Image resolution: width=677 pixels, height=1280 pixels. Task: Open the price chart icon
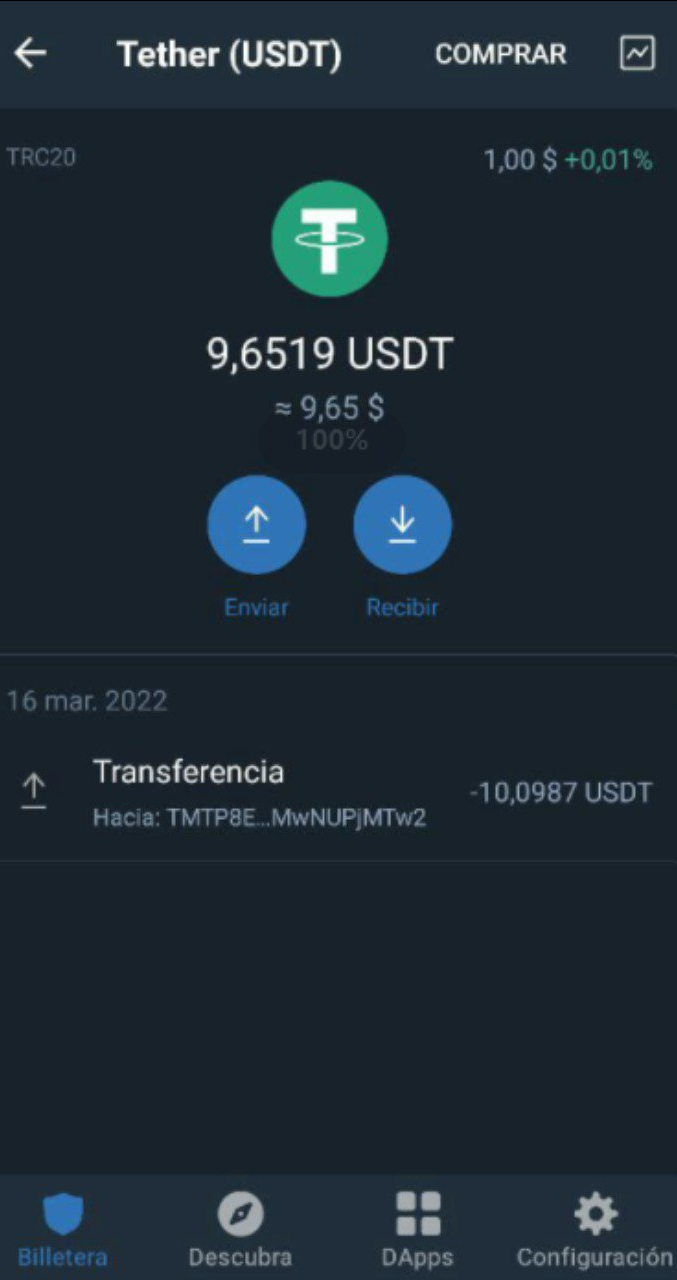coord(637,53)
